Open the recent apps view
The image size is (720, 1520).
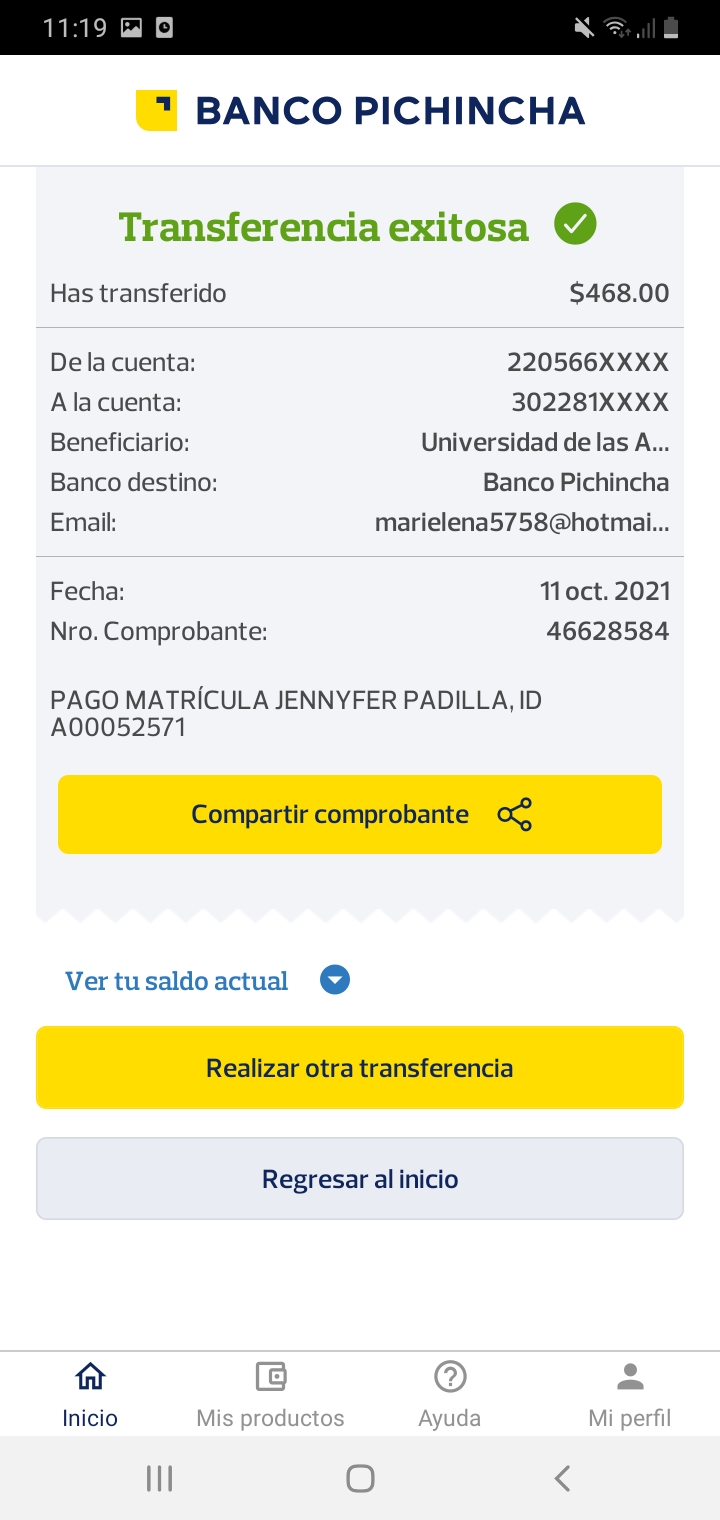[159, 1478]
